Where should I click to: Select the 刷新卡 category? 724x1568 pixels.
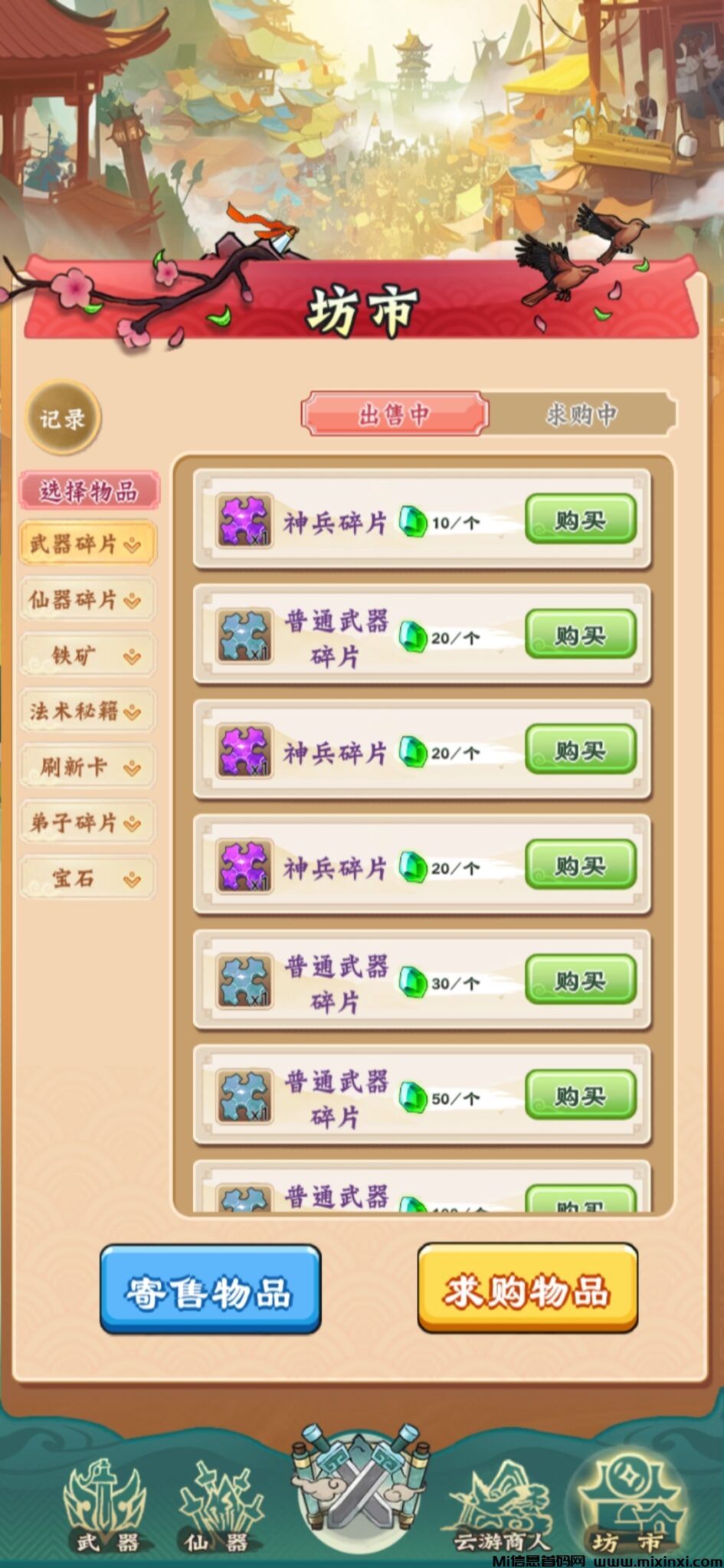coord(87,767)
